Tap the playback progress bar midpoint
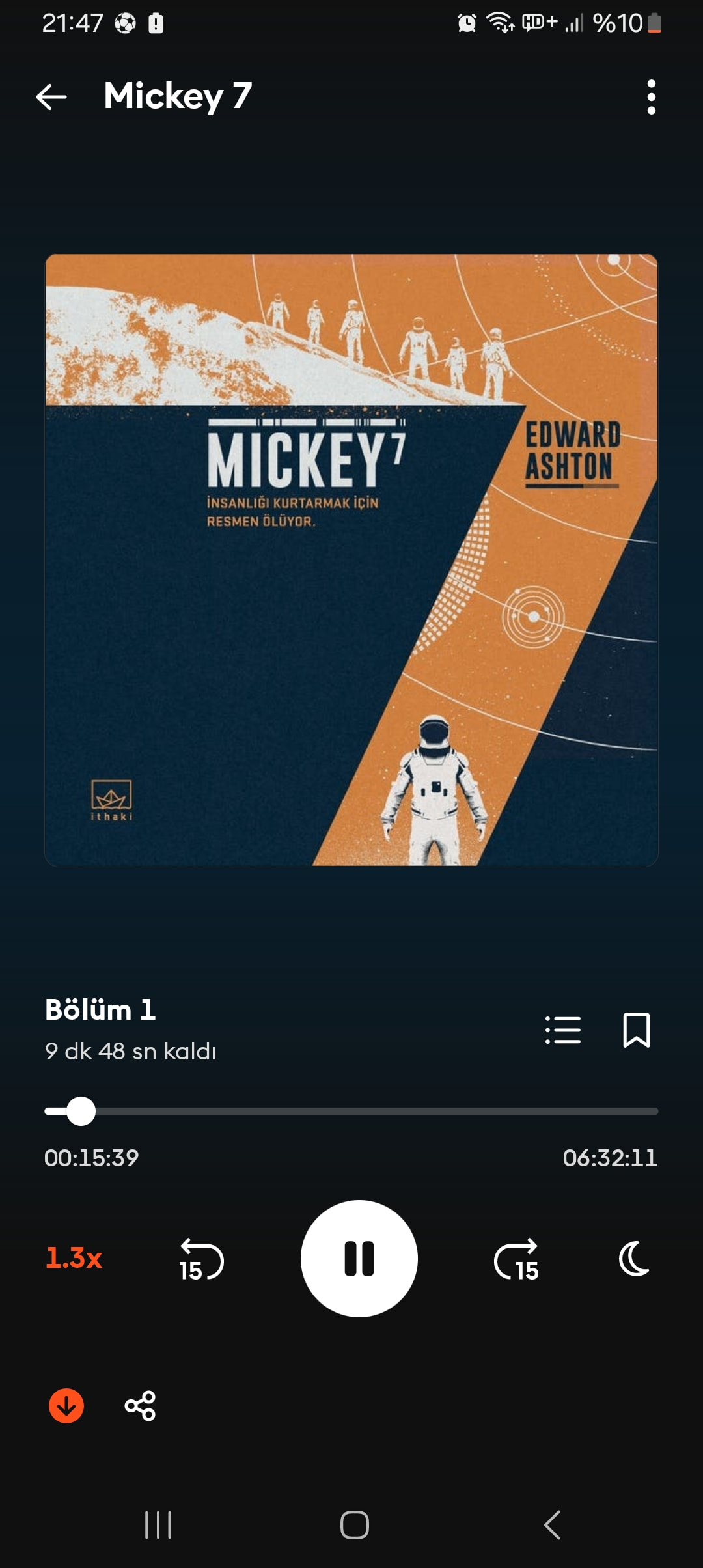Viewport: 703px width, 1568px height. [351, 1111]
